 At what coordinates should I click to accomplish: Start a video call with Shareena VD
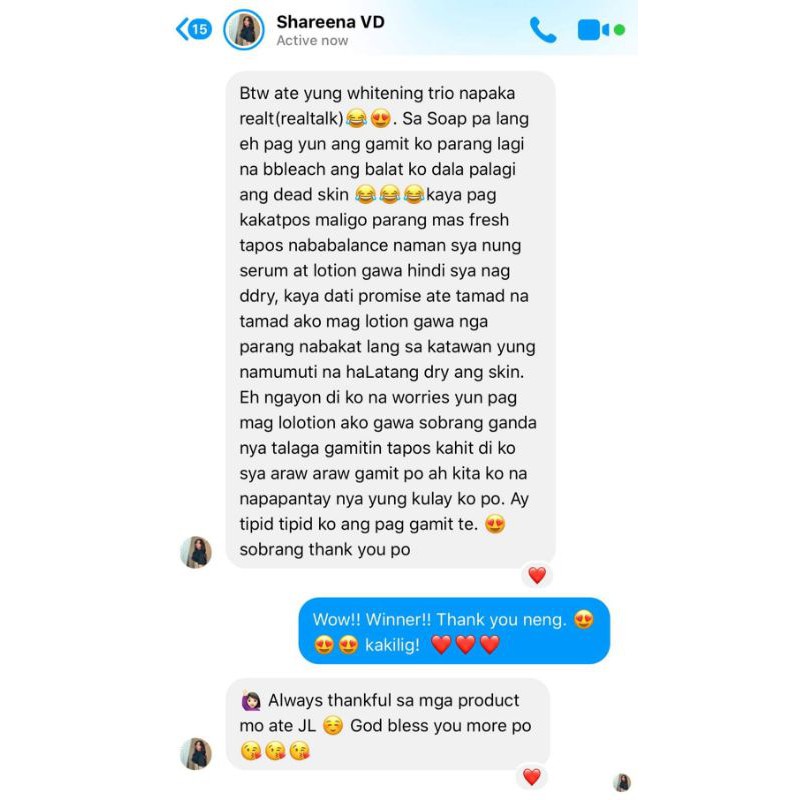click(x=593, y=30)
